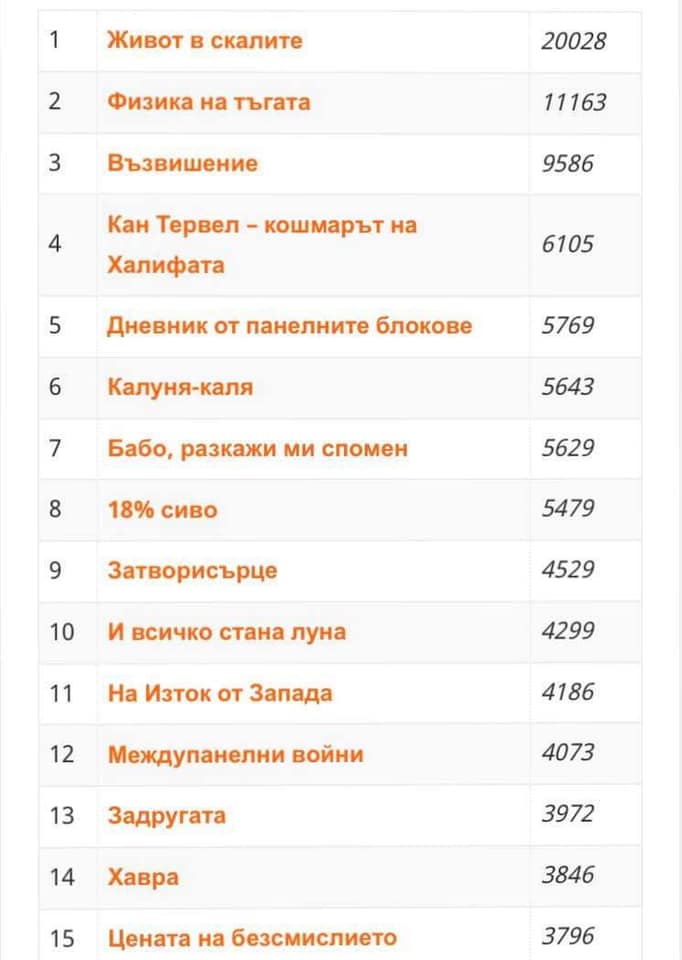
Task: Open Бабо, разкажи ми спомен
Action: click(x=258, y=449)
